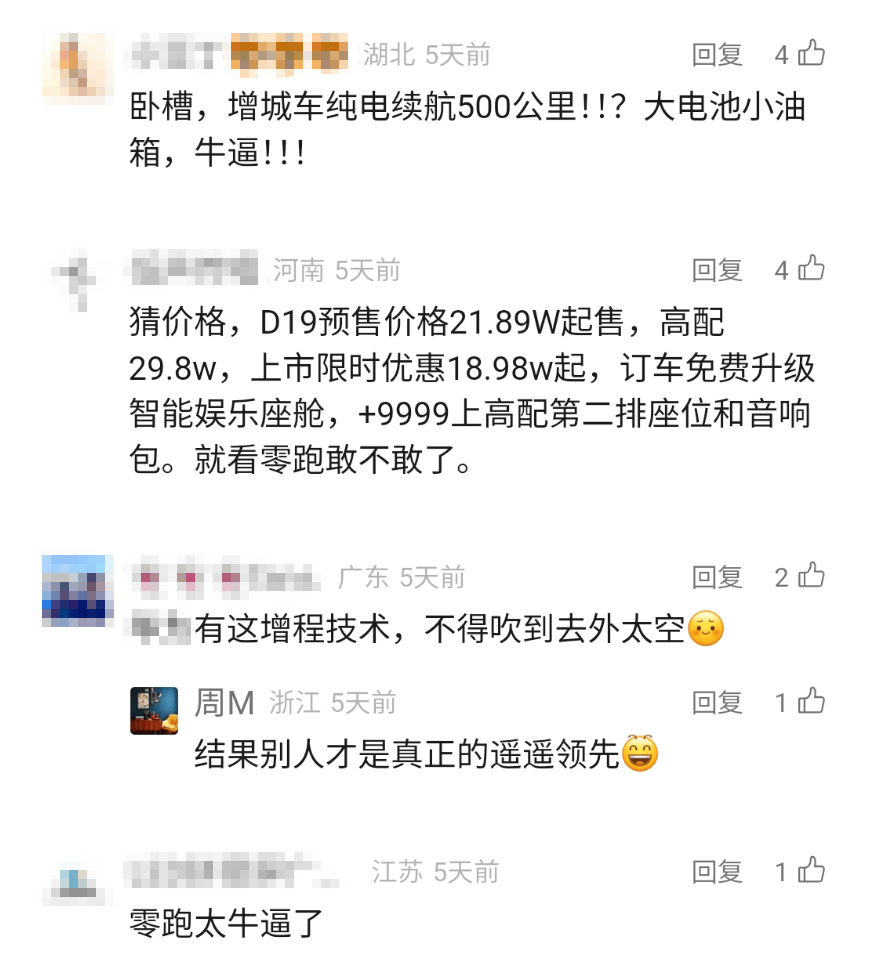Like the Hubei comment about 500公里续航
The height and width of the screenshot is (974, 872).
(811, 53)
